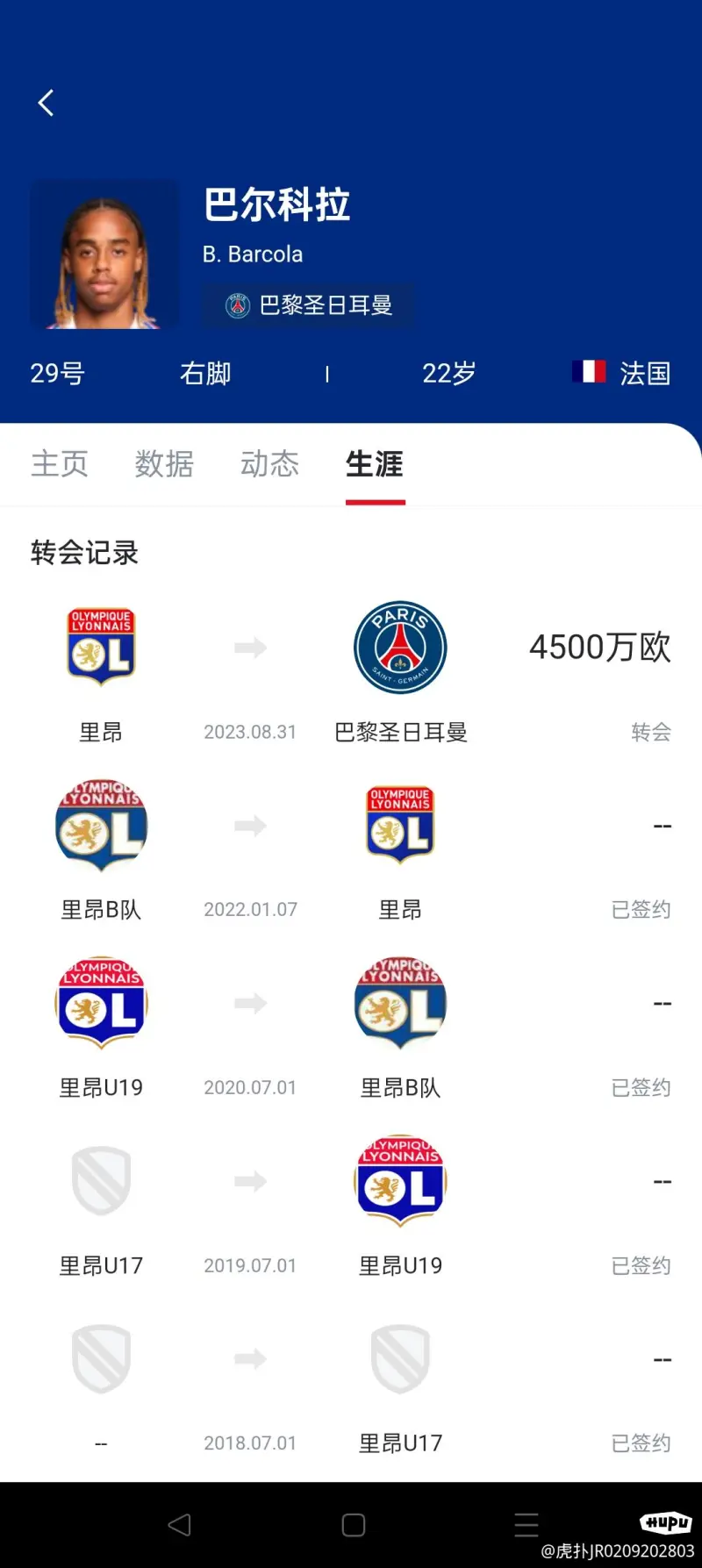Select the 生涯 tab
The image size is (702, 1568).
click(x=375, y=463)
